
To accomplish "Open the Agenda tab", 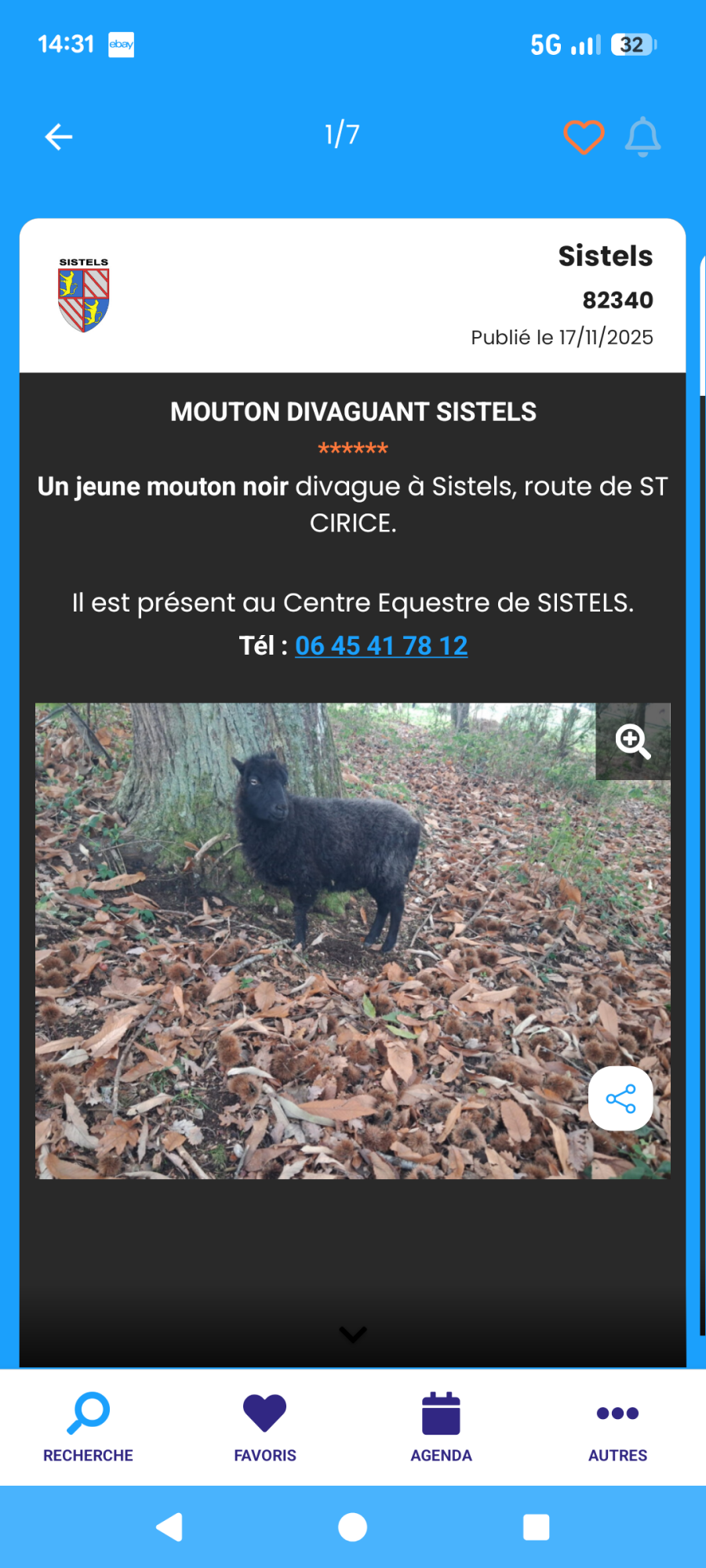I will coord(441,1428).
